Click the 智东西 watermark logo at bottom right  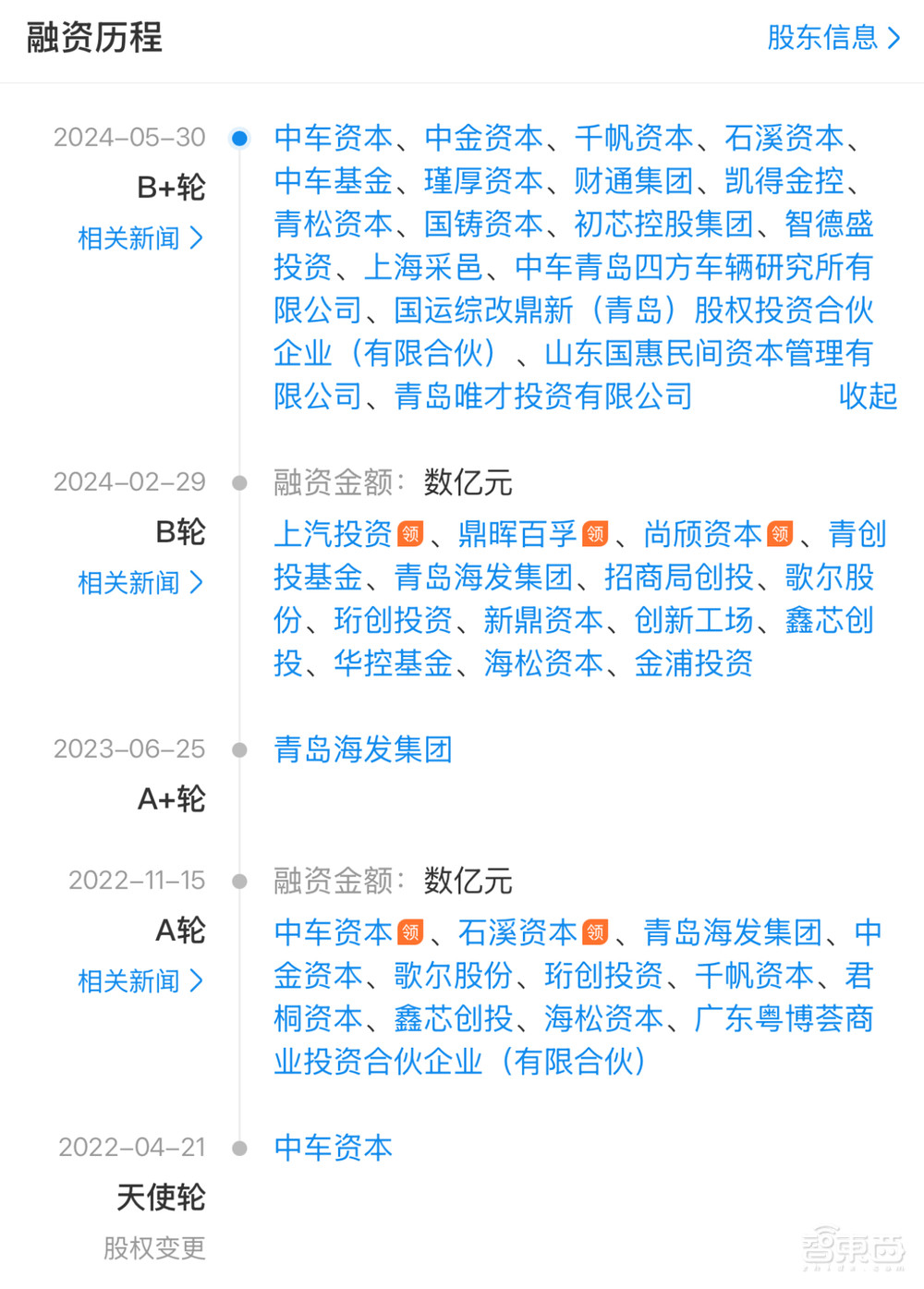(854, 1246)
